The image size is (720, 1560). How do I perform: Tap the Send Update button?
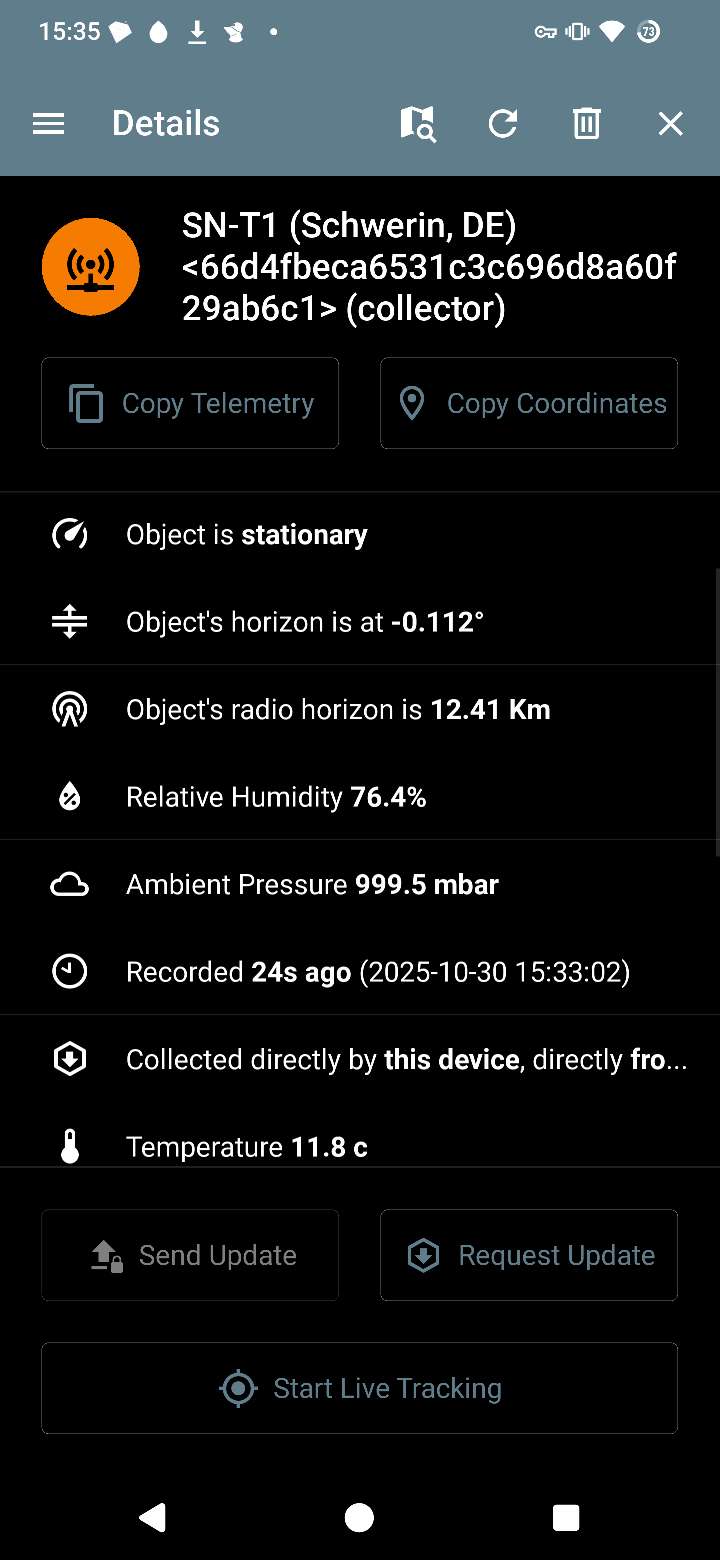pos(190,1255)
